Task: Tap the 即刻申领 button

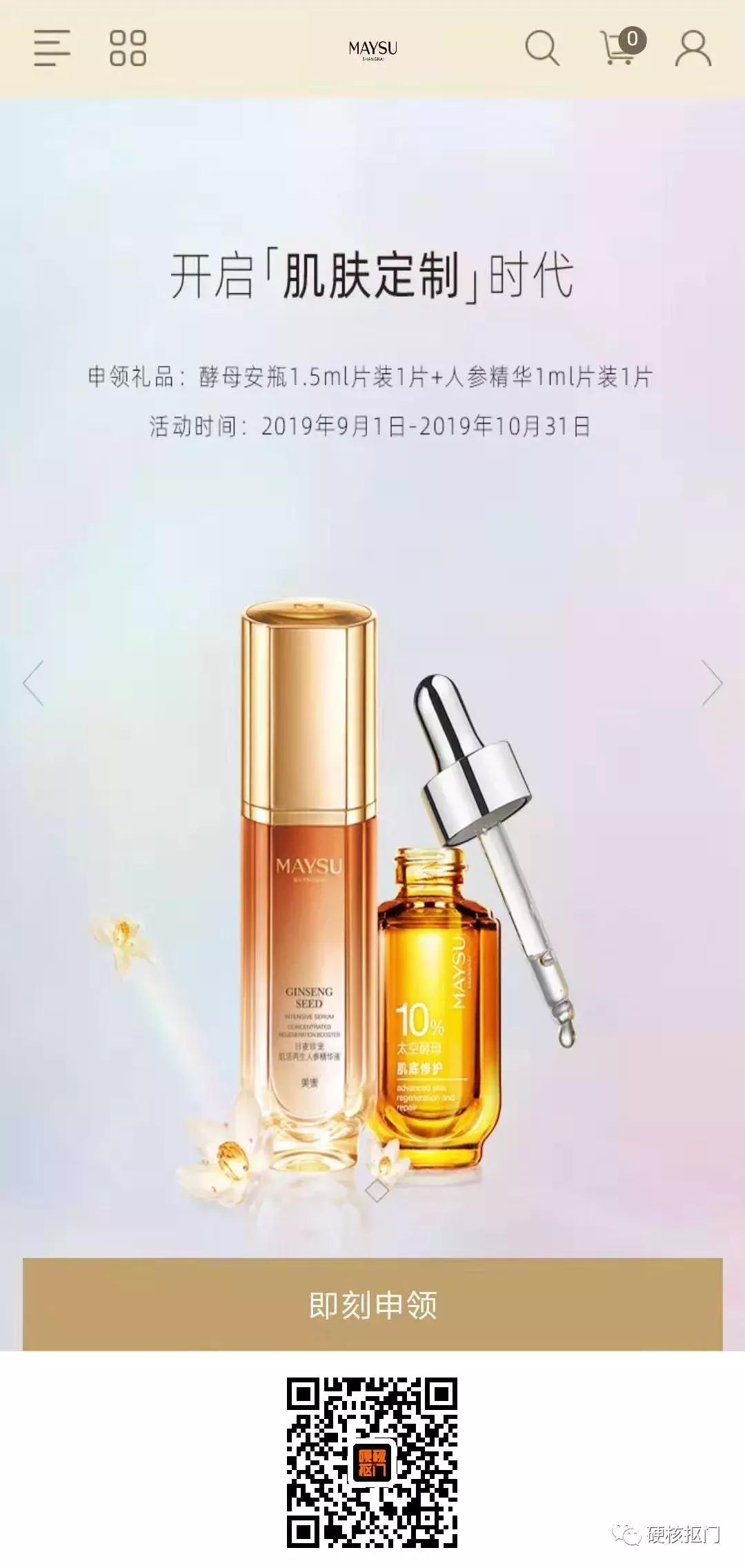Action: (372, 1304)
